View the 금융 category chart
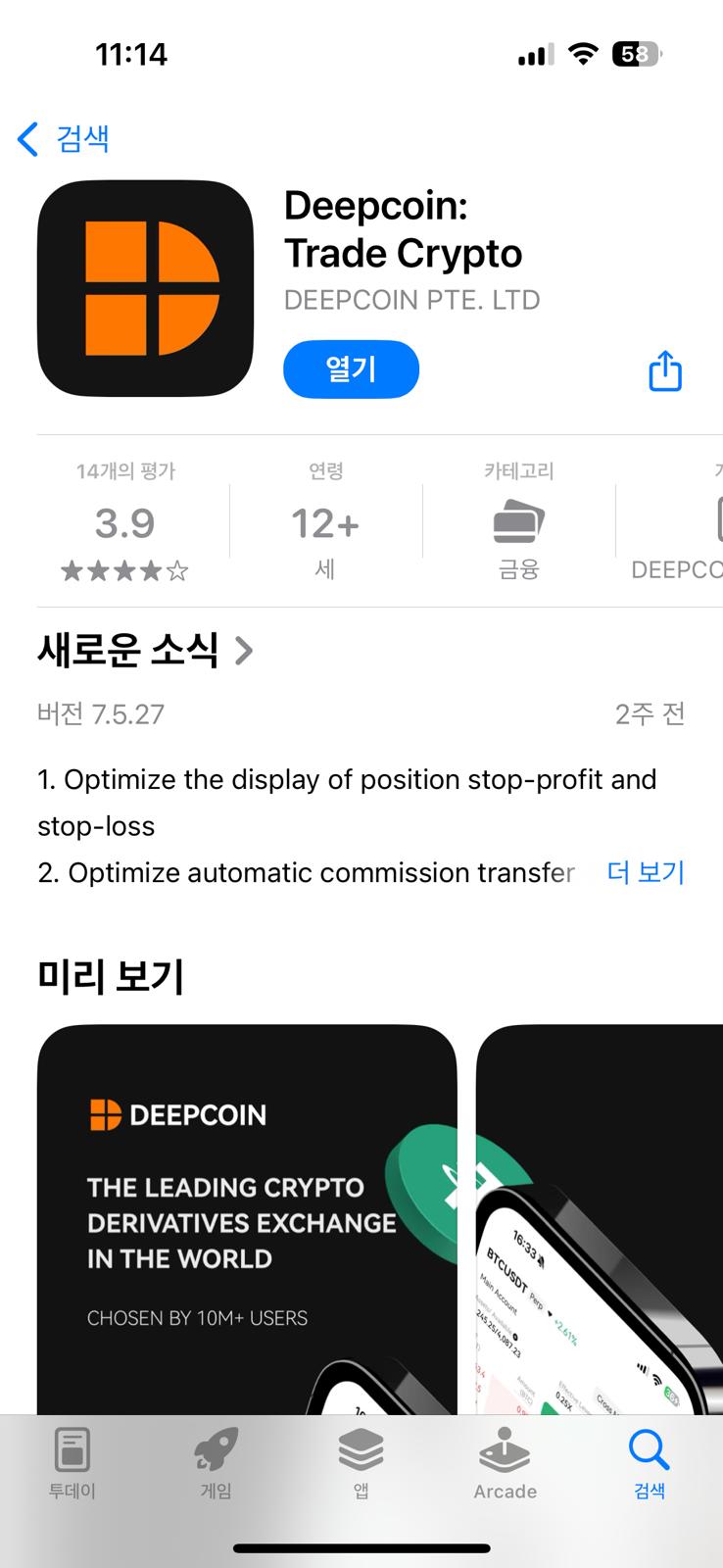Image resolution: width=723 pixels, height=1568 pixels. (x=519, y=521)
